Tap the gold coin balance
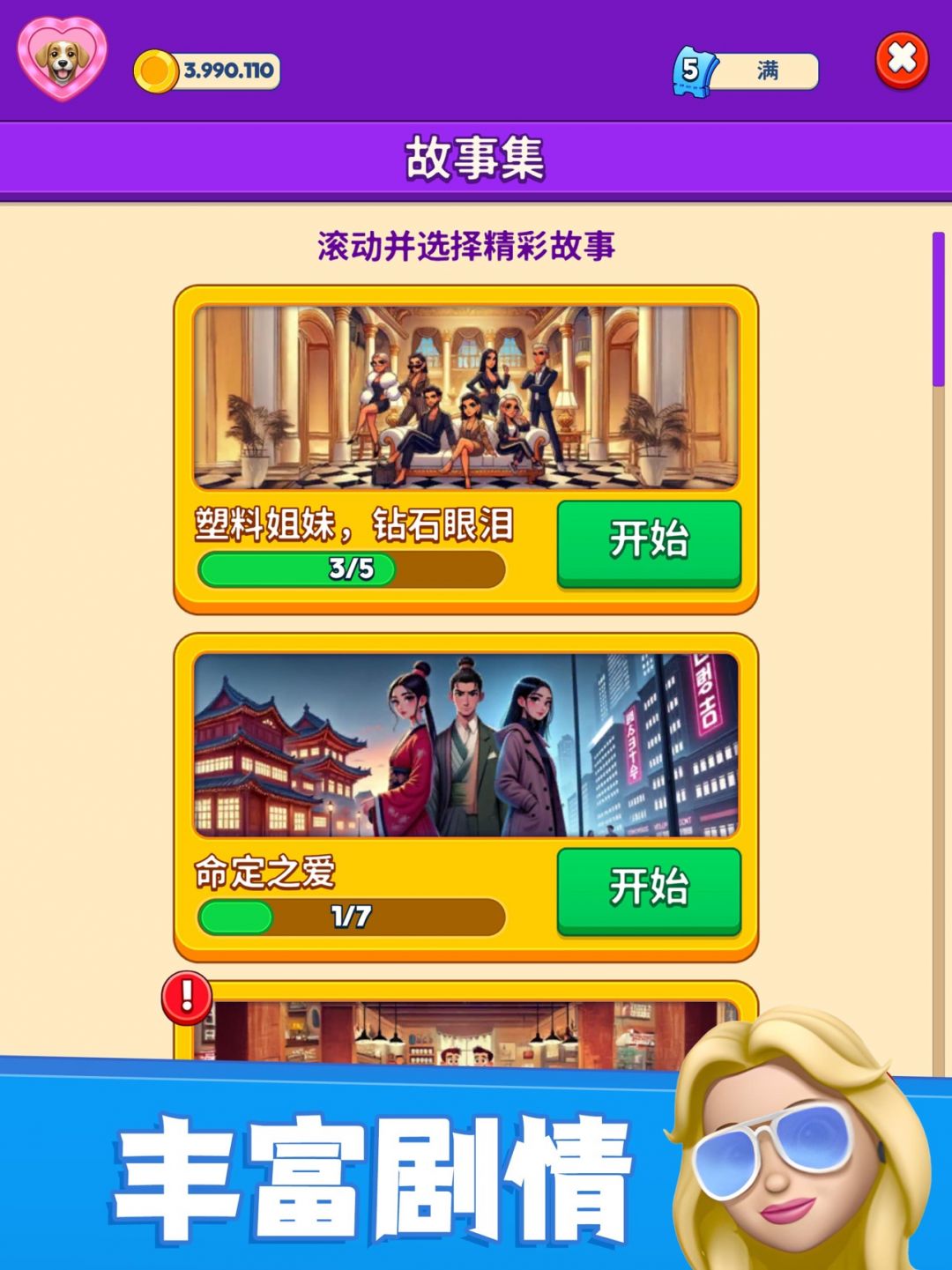The height and width of the screenshot is (1270, 952). pyautogui.click(x=208, y=71)
